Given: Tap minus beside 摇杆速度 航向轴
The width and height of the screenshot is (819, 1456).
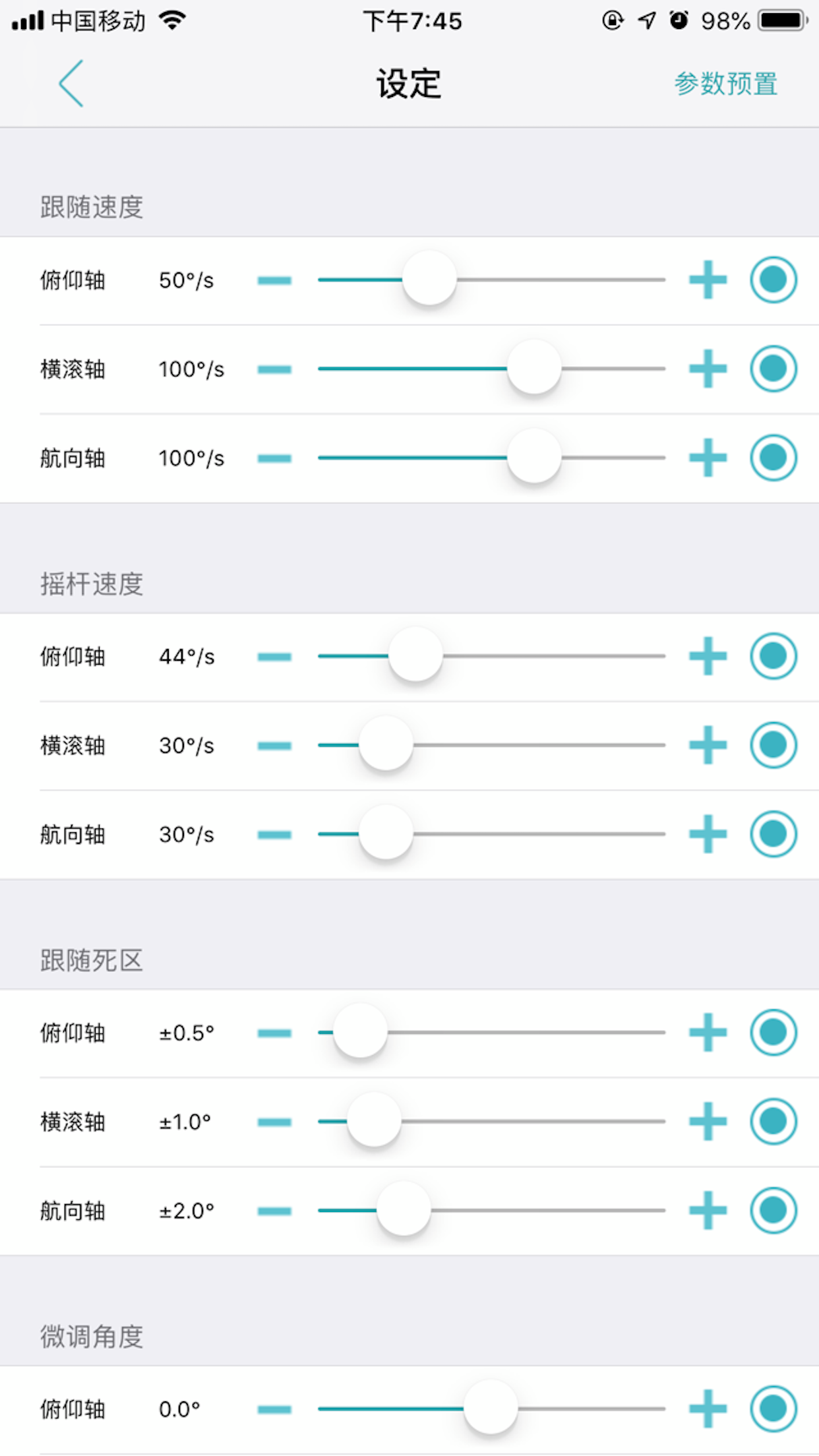Looking at the screenshot, I should pyautogui.click(x=275, y=833).
